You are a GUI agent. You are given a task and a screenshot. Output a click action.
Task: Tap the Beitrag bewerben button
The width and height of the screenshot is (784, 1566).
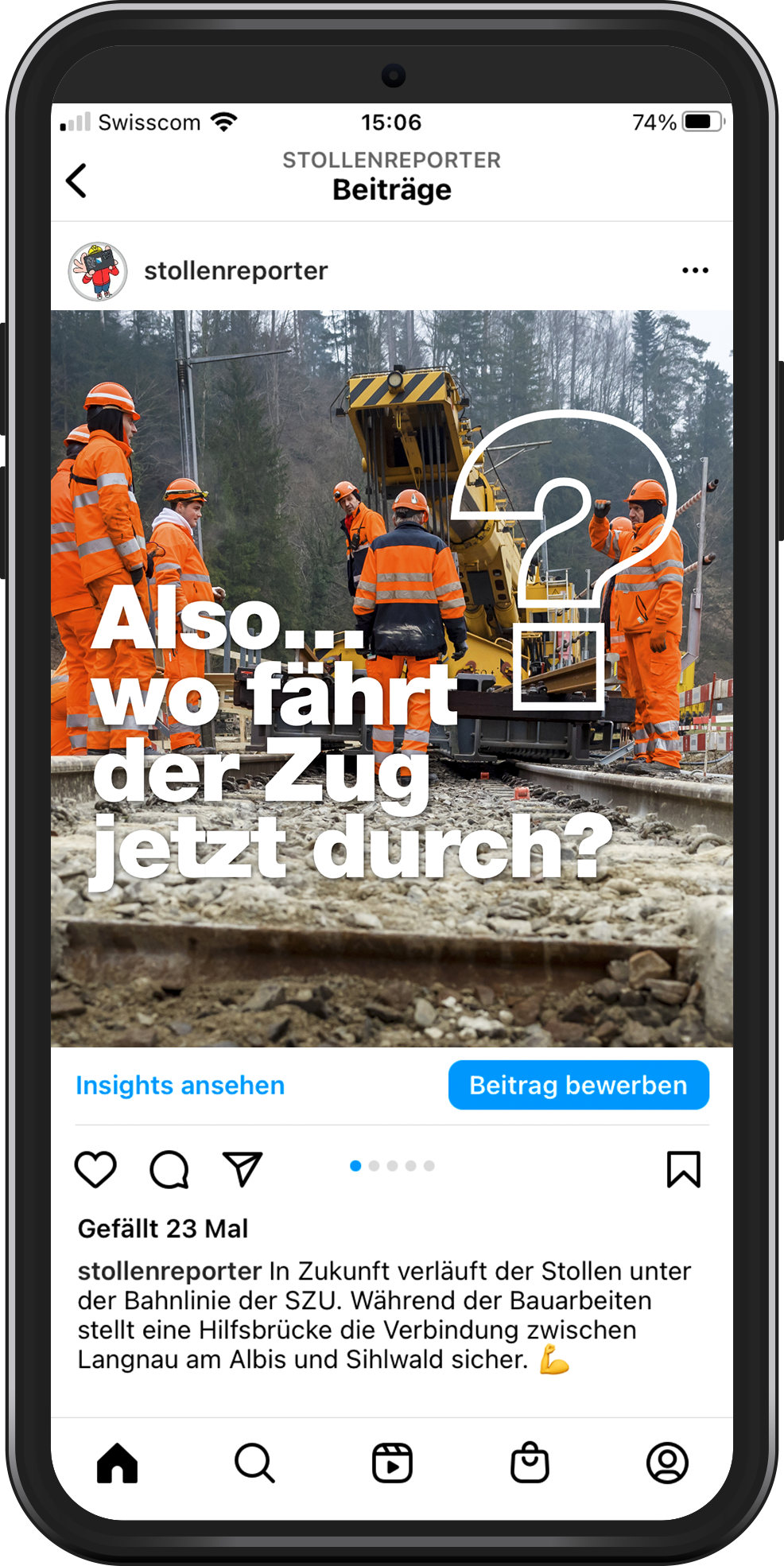tap(578, 1086)
